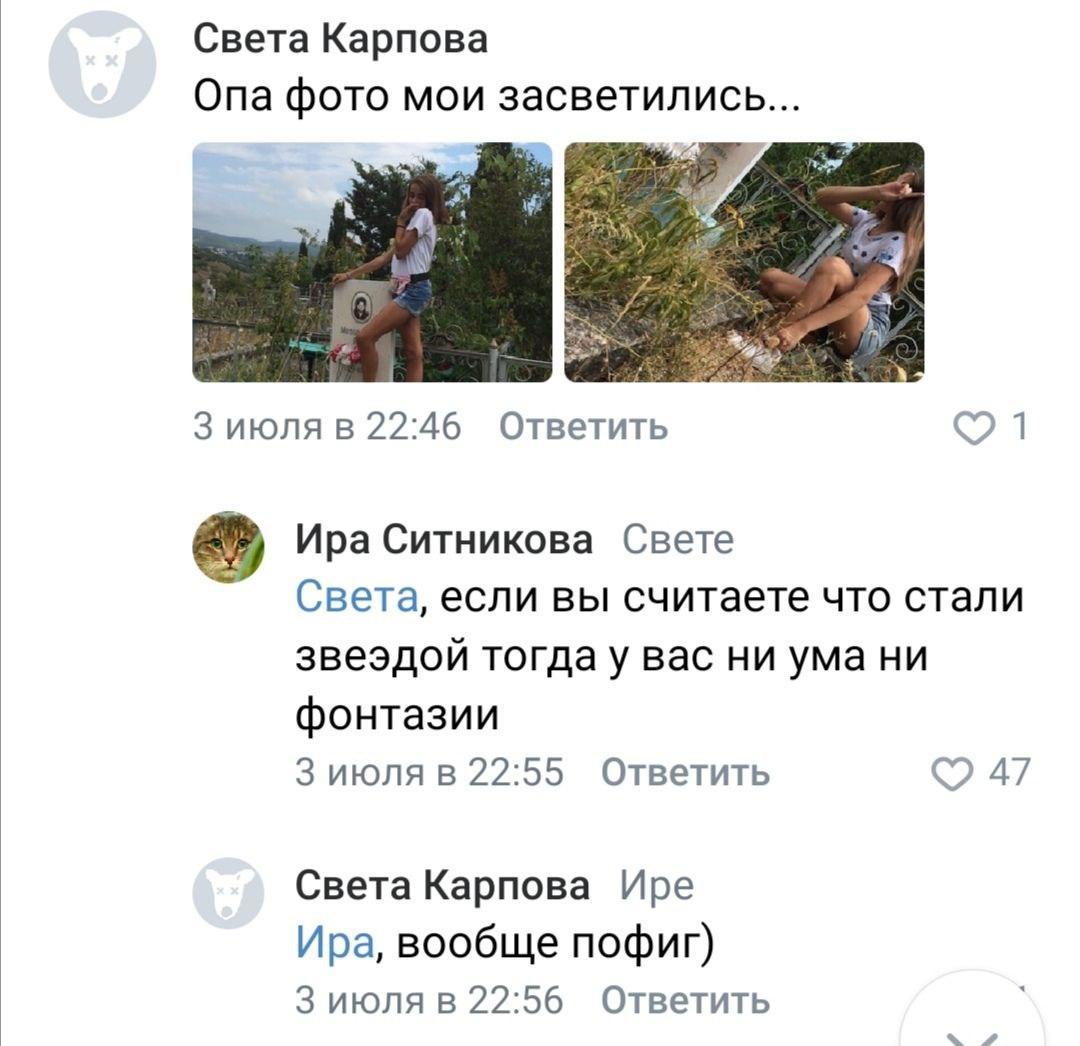Open Ира Ситникова's profile by name
1080x1046 pixels.
click(x=444, y=539)
